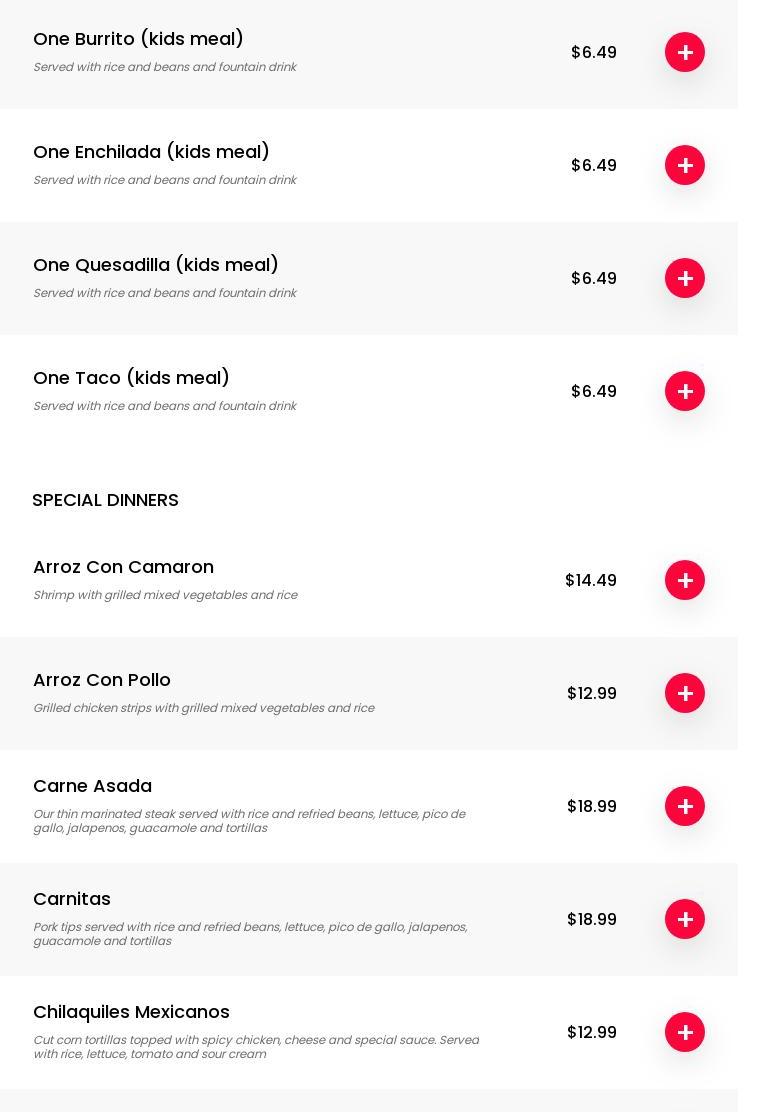This screenshot has height=1112, width=770.
Task: Add Carnitas dinner to order
Action: pos(685,919)
